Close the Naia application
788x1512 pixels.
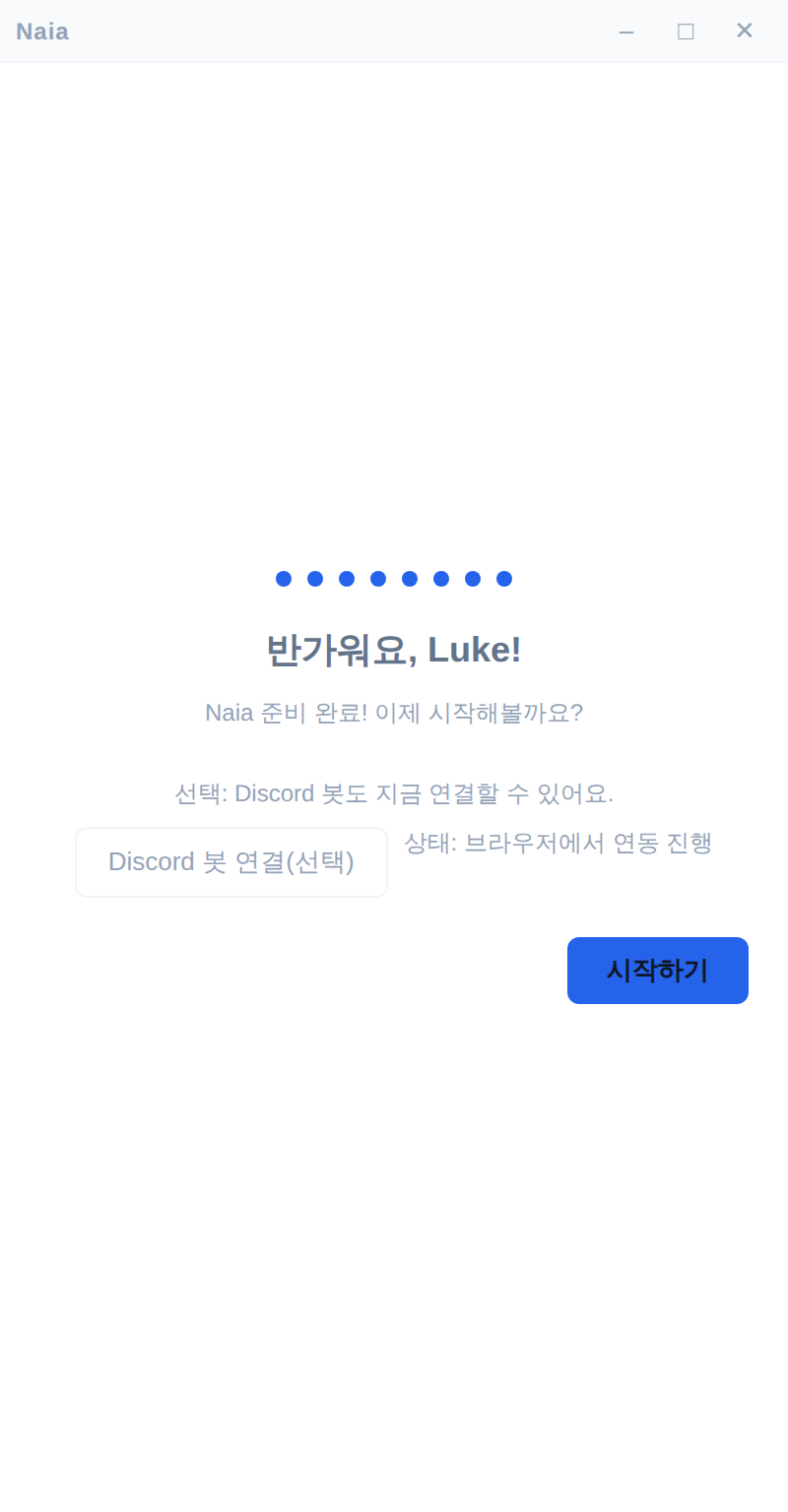click(744, 31)
